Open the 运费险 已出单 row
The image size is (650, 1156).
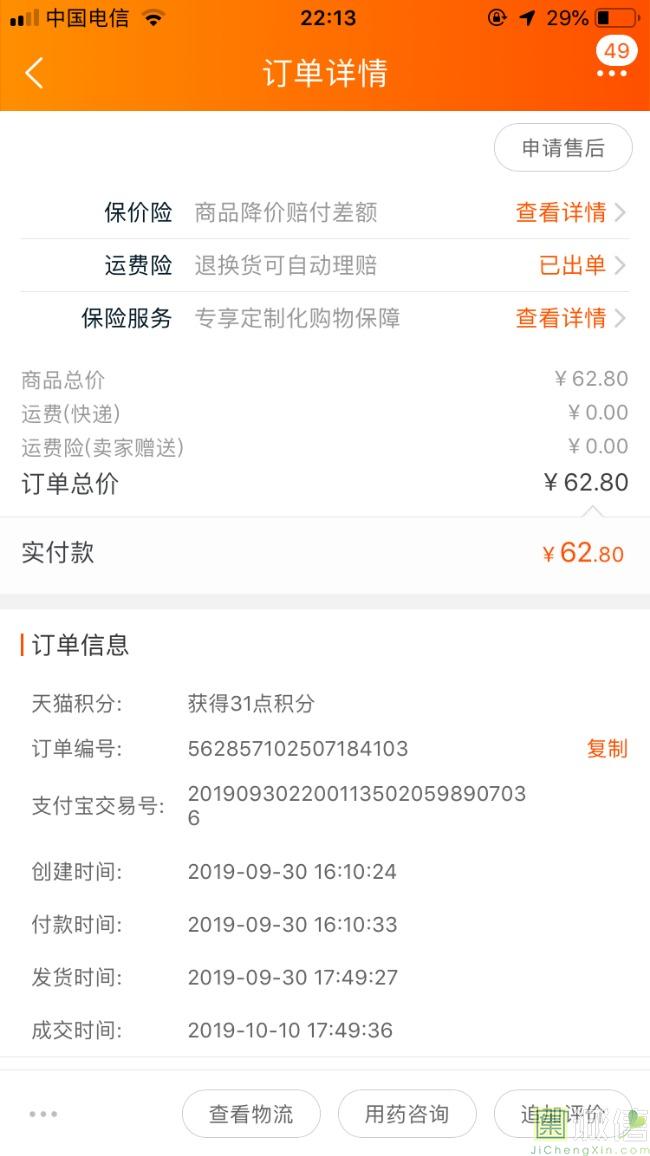coord(325,265)
